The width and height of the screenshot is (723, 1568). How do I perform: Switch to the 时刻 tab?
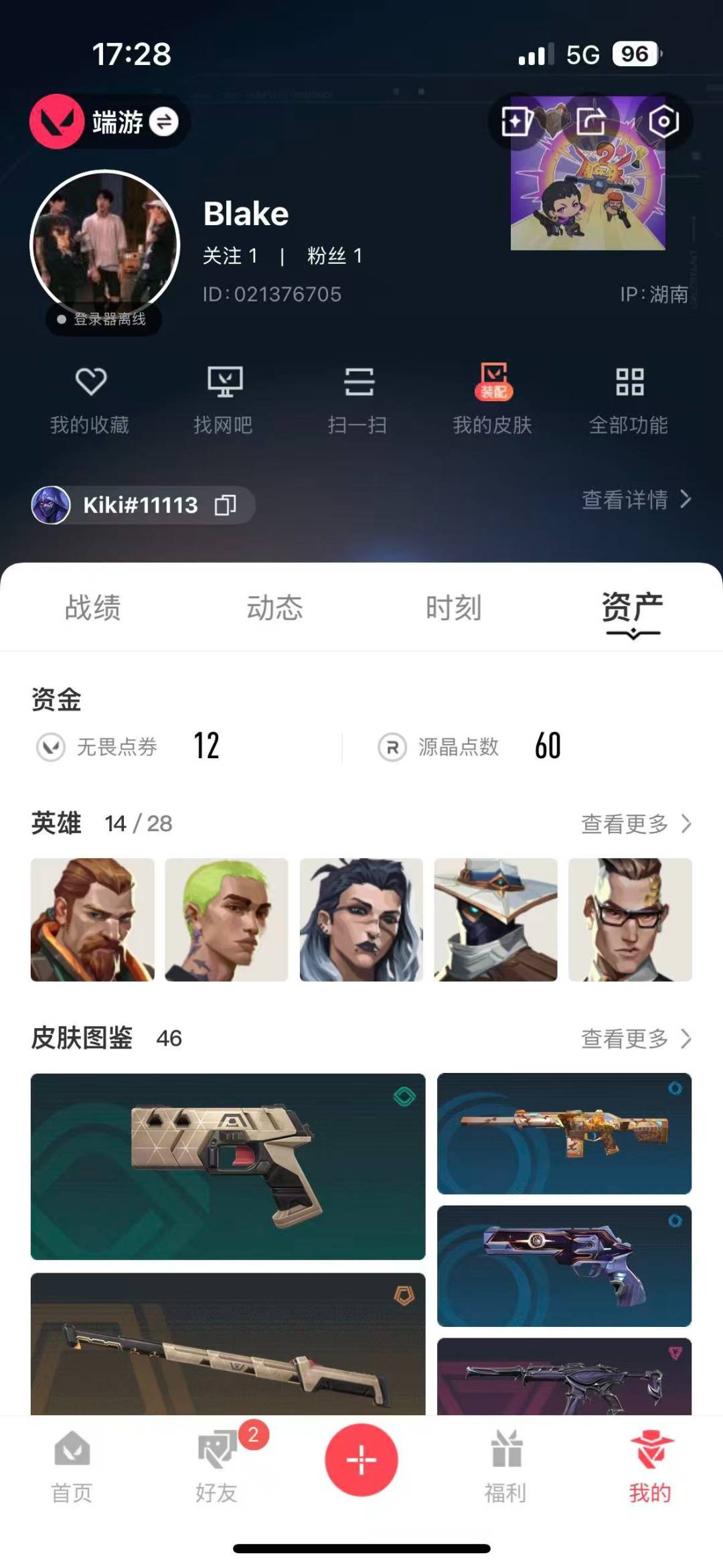tap(454, 608)
